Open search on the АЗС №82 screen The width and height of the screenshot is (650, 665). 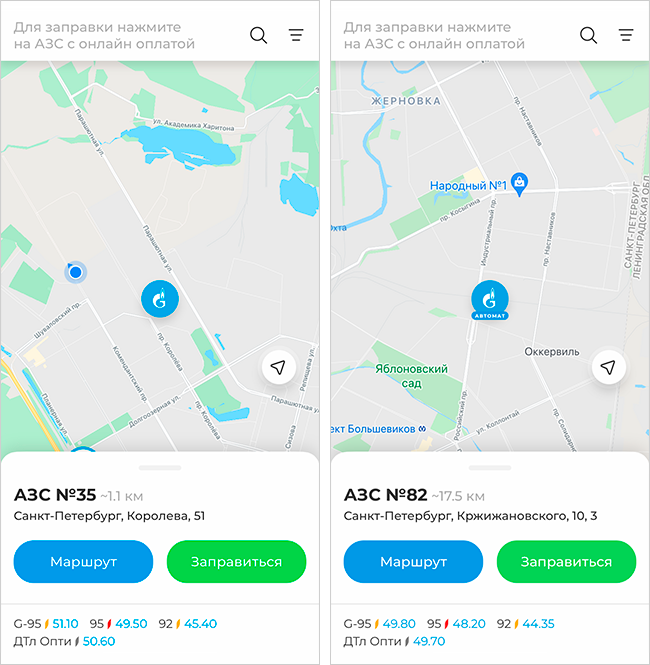pos(588,35)
